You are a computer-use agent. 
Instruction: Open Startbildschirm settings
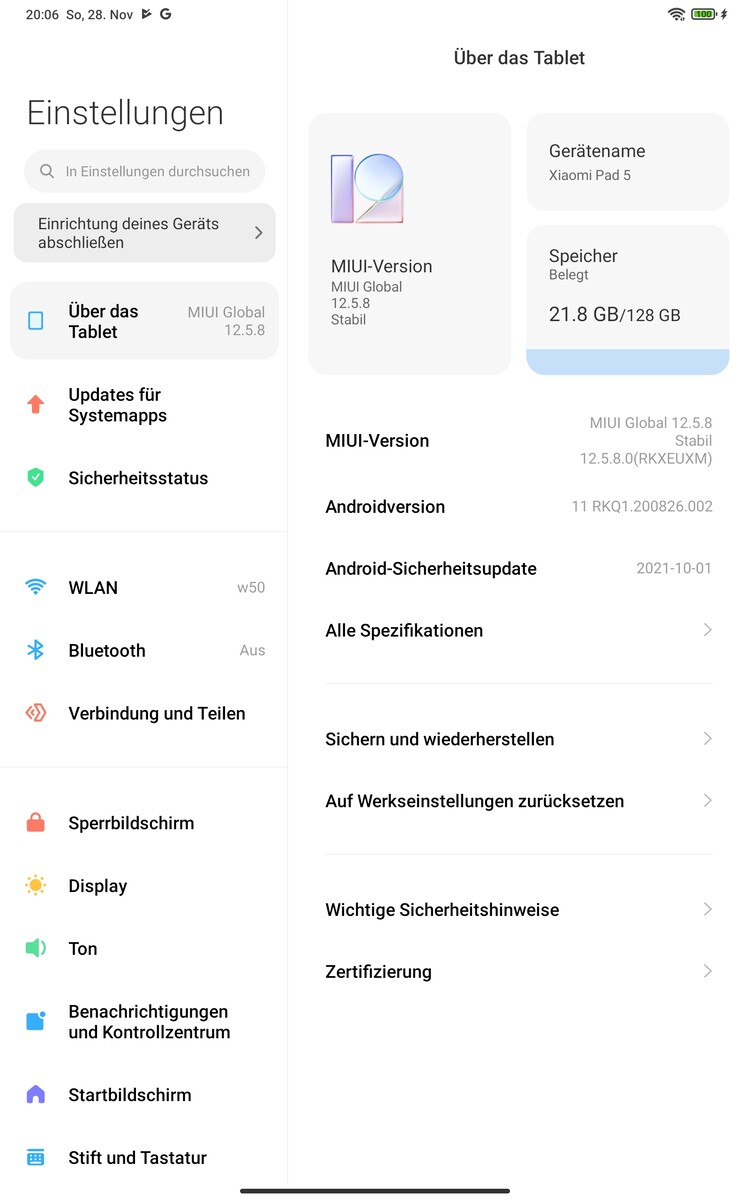[144, 1095]
